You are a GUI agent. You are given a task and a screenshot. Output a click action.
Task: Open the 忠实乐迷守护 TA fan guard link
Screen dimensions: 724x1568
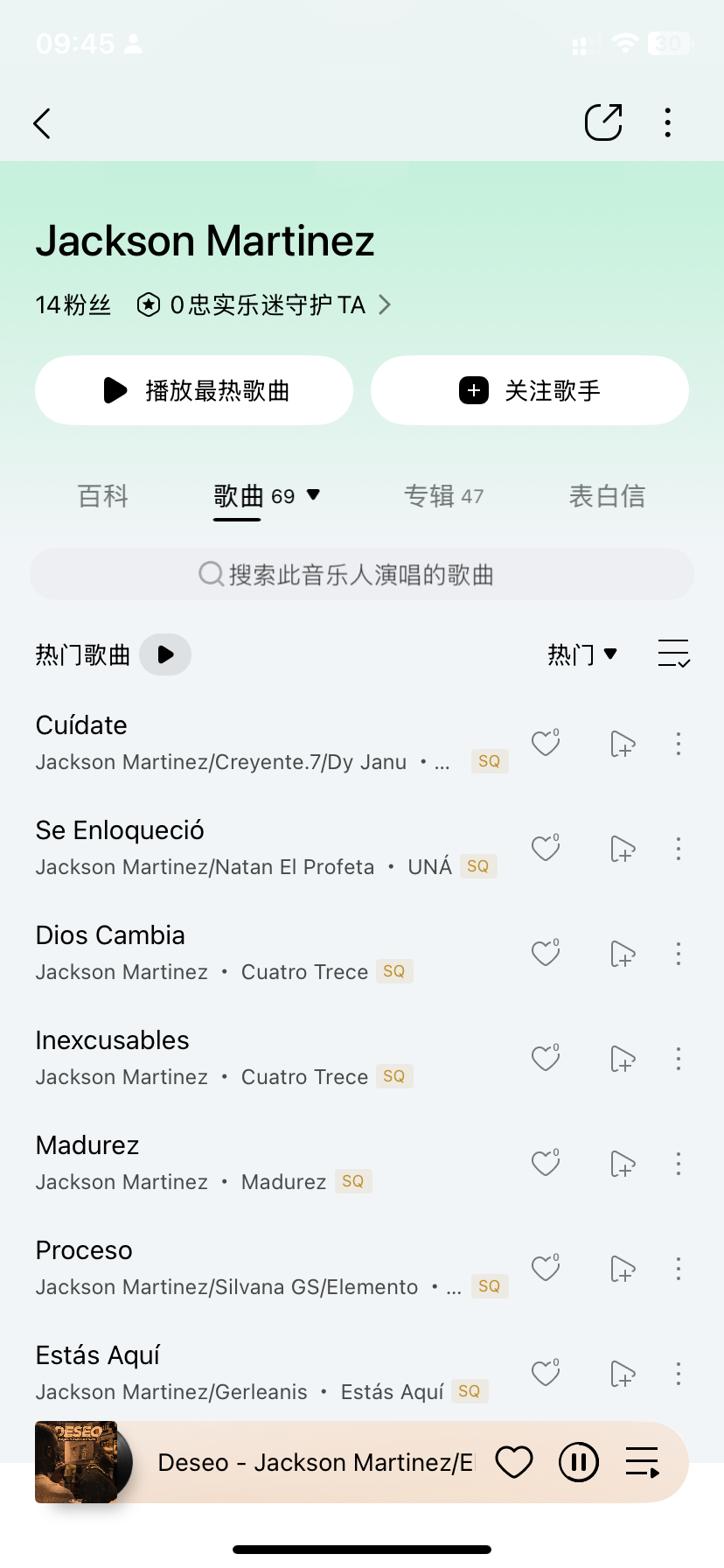pos(264,304)
